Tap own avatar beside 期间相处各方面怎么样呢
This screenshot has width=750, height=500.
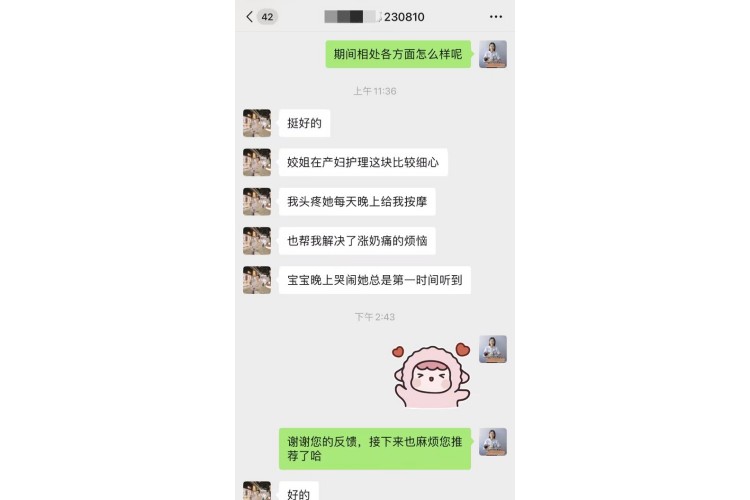point(493,54)
